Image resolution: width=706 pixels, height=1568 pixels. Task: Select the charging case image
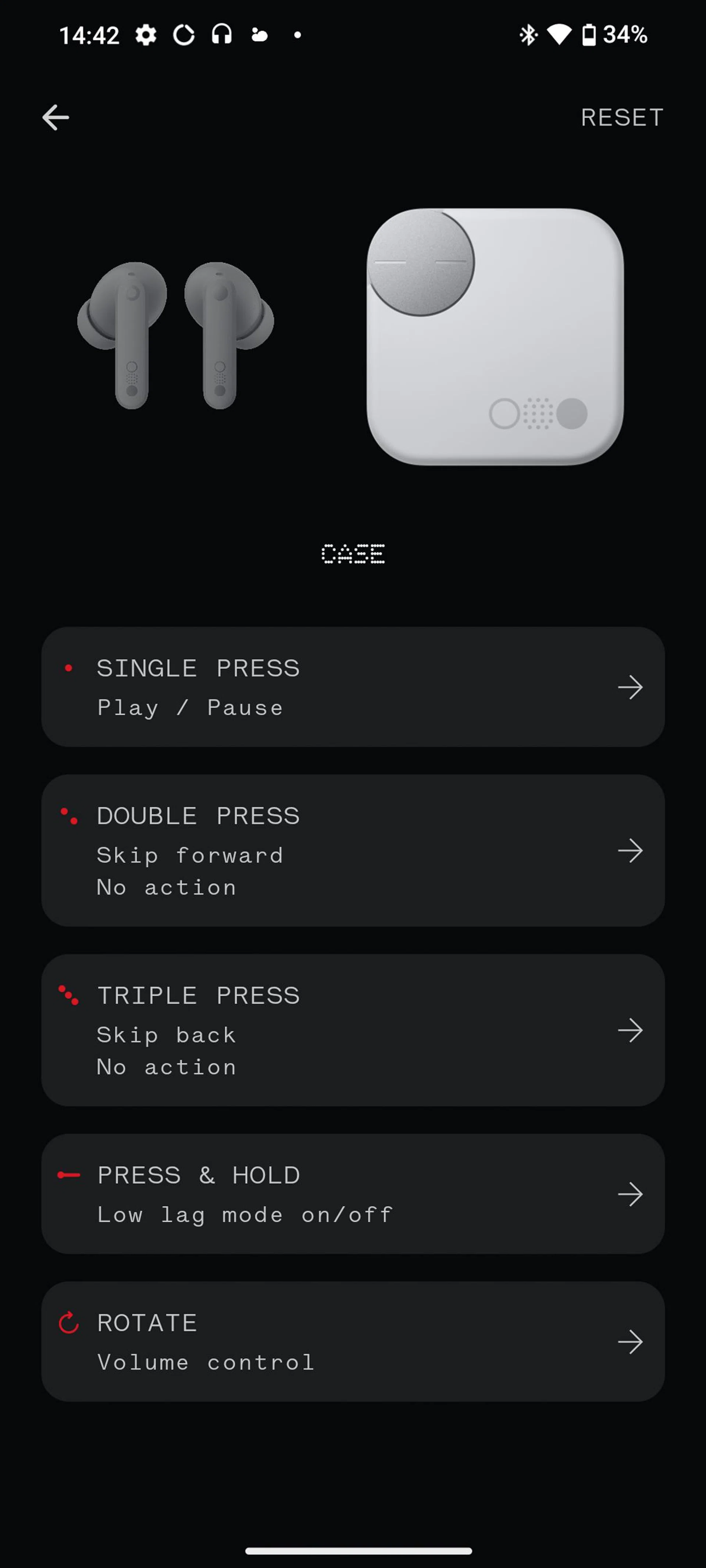pos(495,337)
